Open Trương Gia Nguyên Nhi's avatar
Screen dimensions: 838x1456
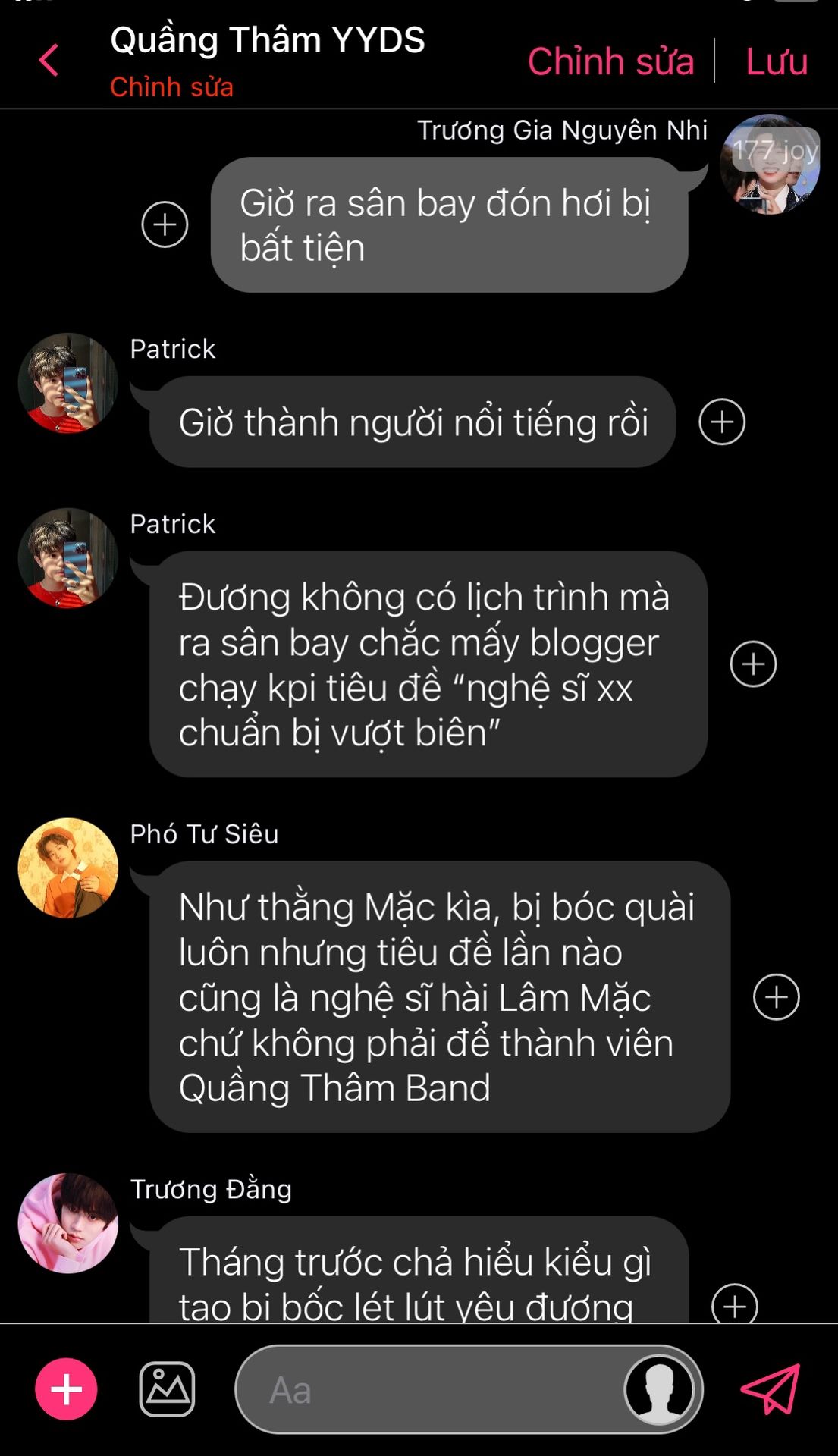[x=769, y=164]
